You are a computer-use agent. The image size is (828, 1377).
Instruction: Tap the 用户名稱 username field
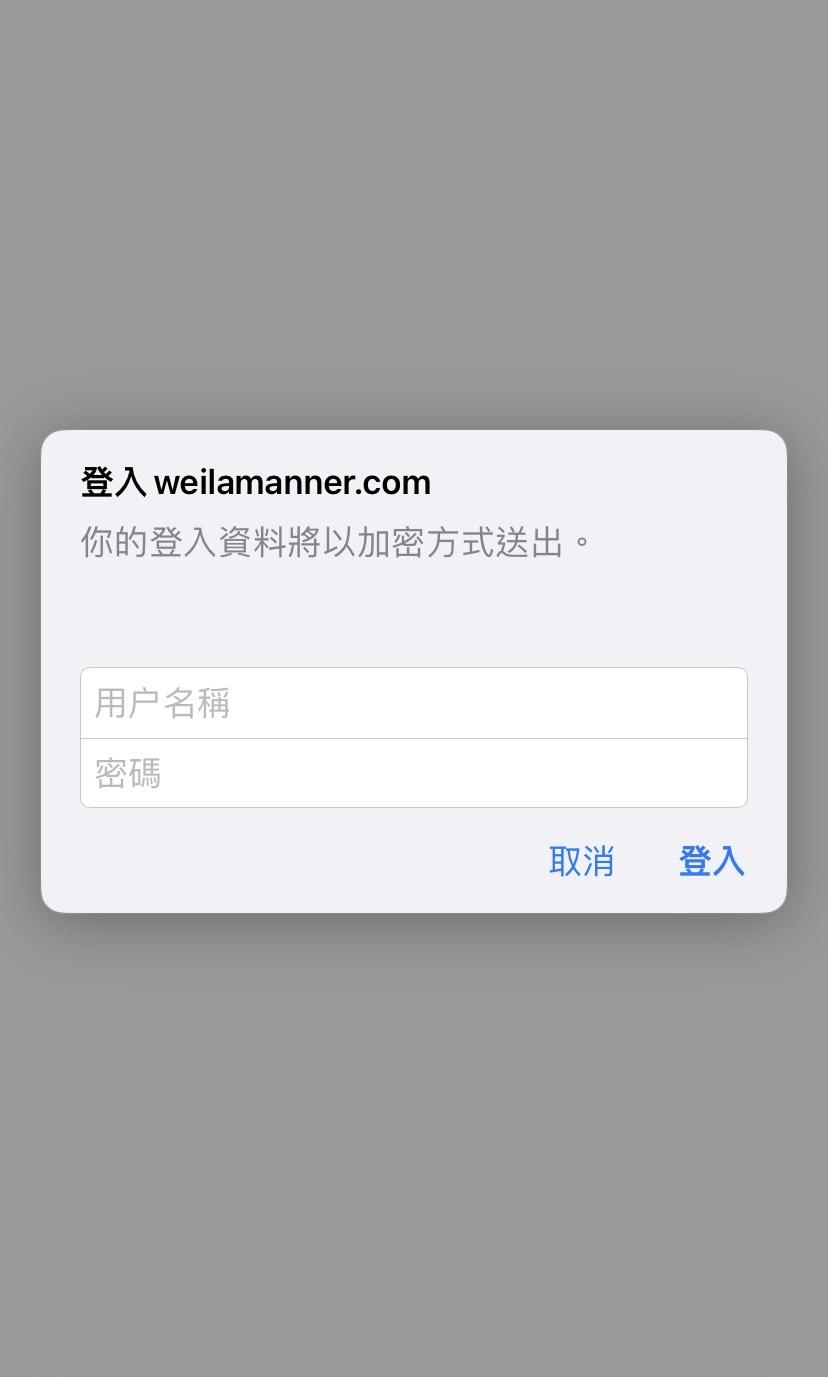(x=413, y=703)
